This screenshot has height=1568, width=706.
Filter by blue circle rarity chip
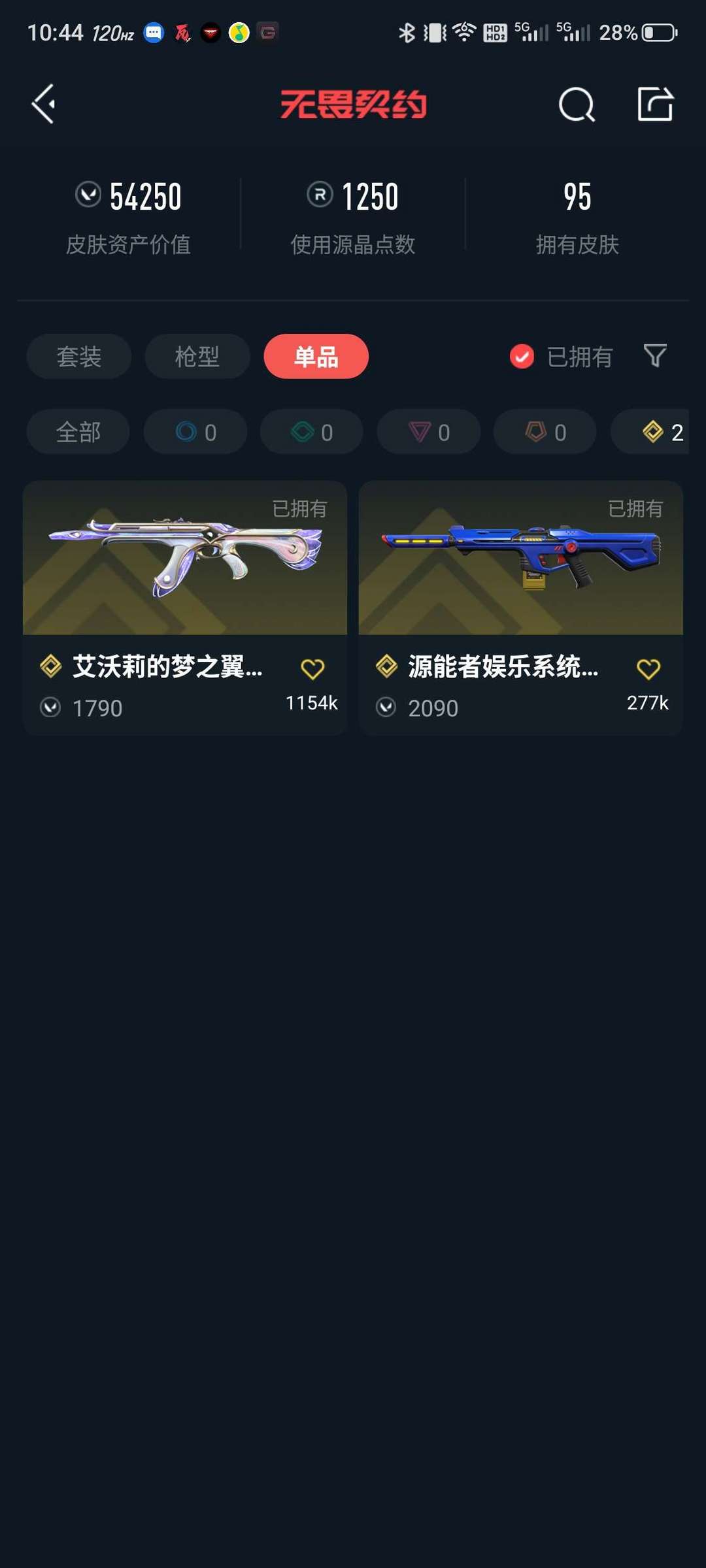click(195, 432)
